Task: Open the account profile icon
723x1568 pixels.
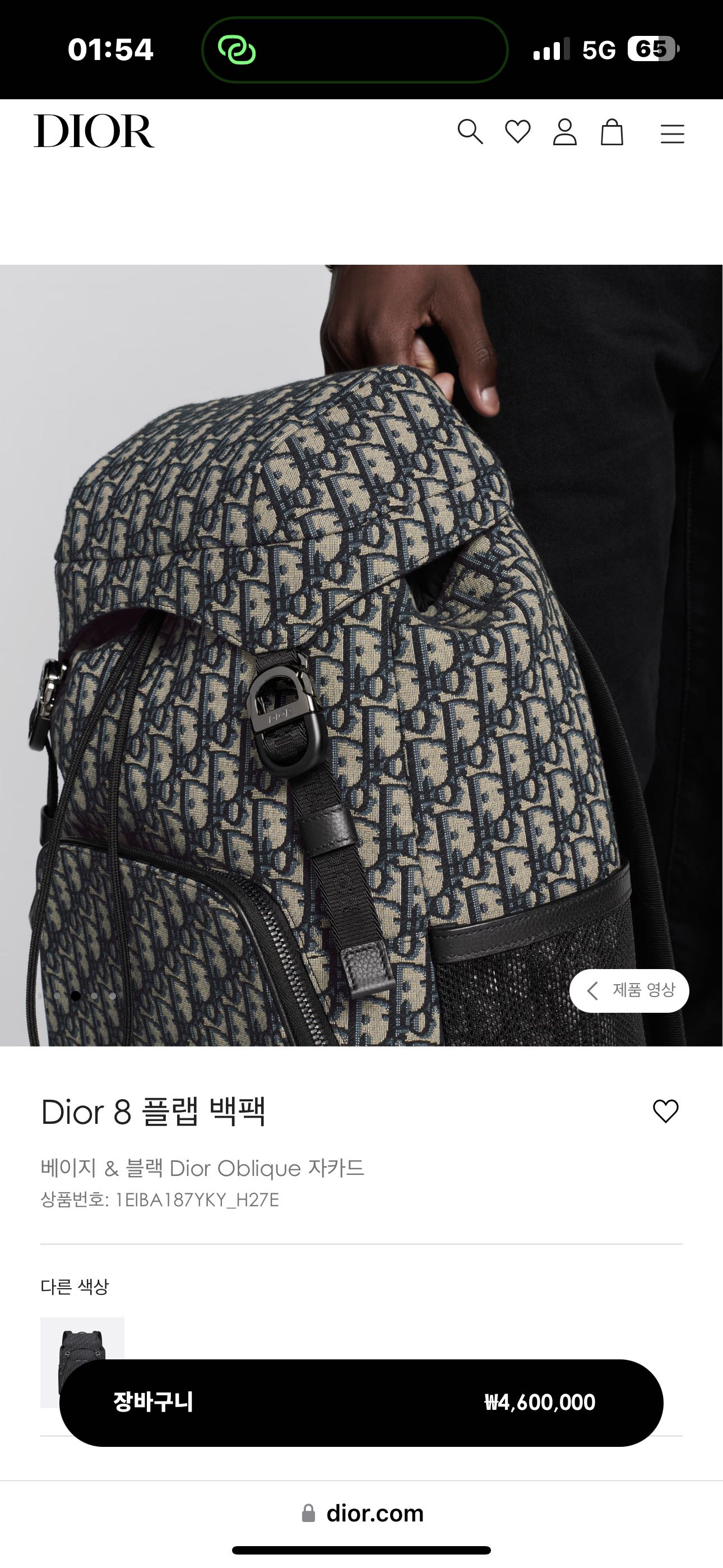Action: point(565,132)
